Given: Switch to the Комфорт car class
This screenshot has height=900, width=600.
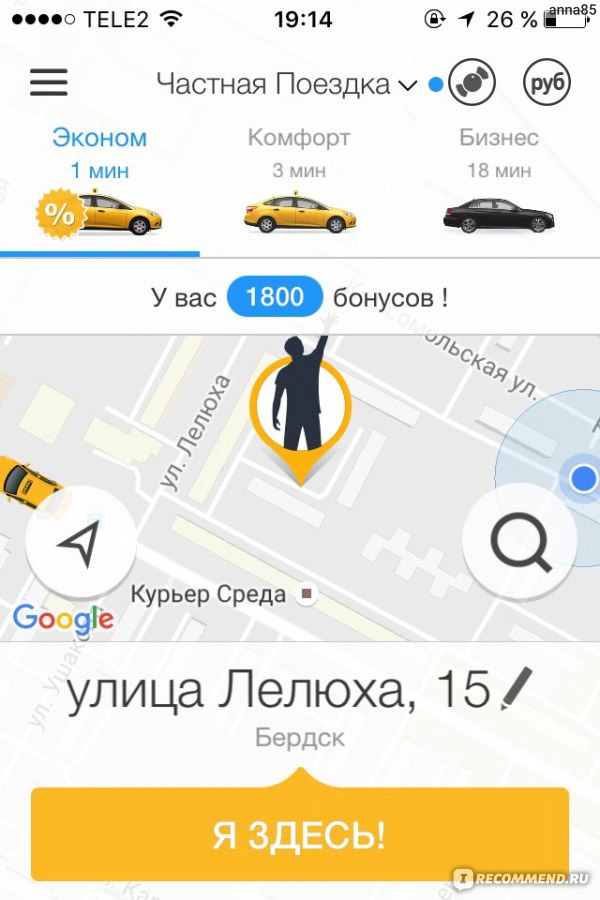Looking at the screenshot, I should click(299, 187).
